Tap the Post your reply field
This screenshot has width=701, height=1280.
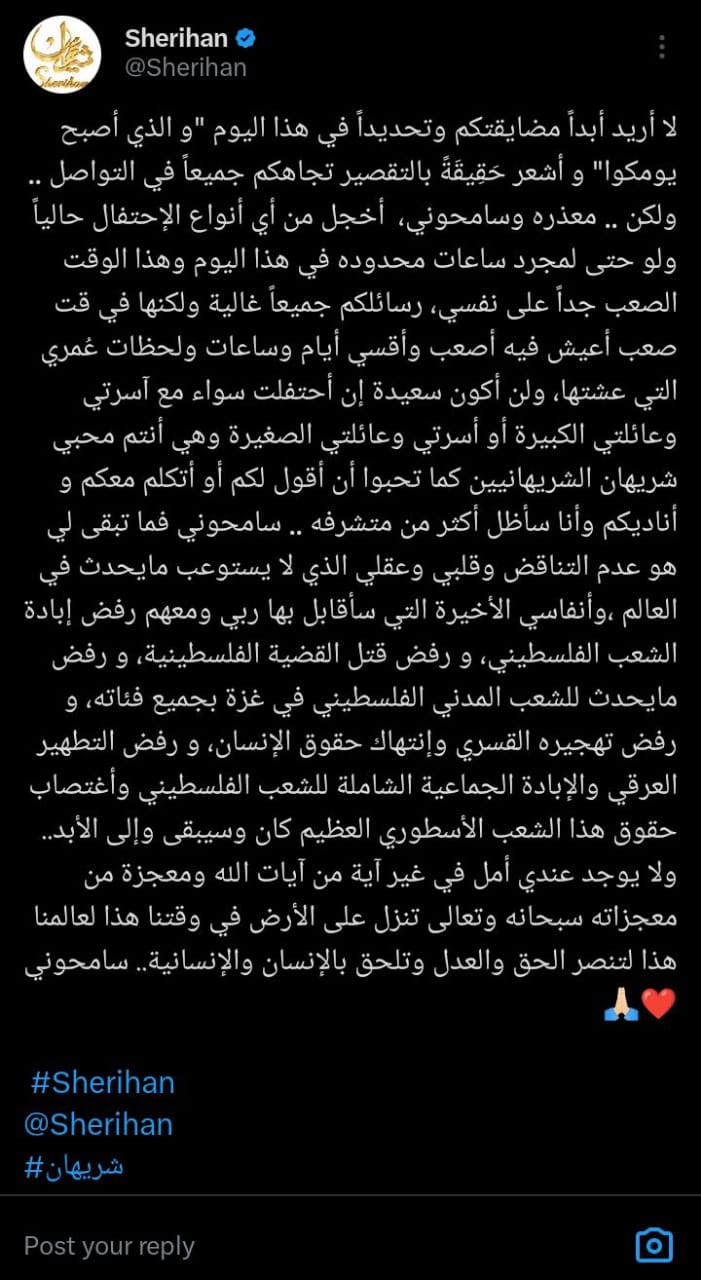(x=300, y=1246)
